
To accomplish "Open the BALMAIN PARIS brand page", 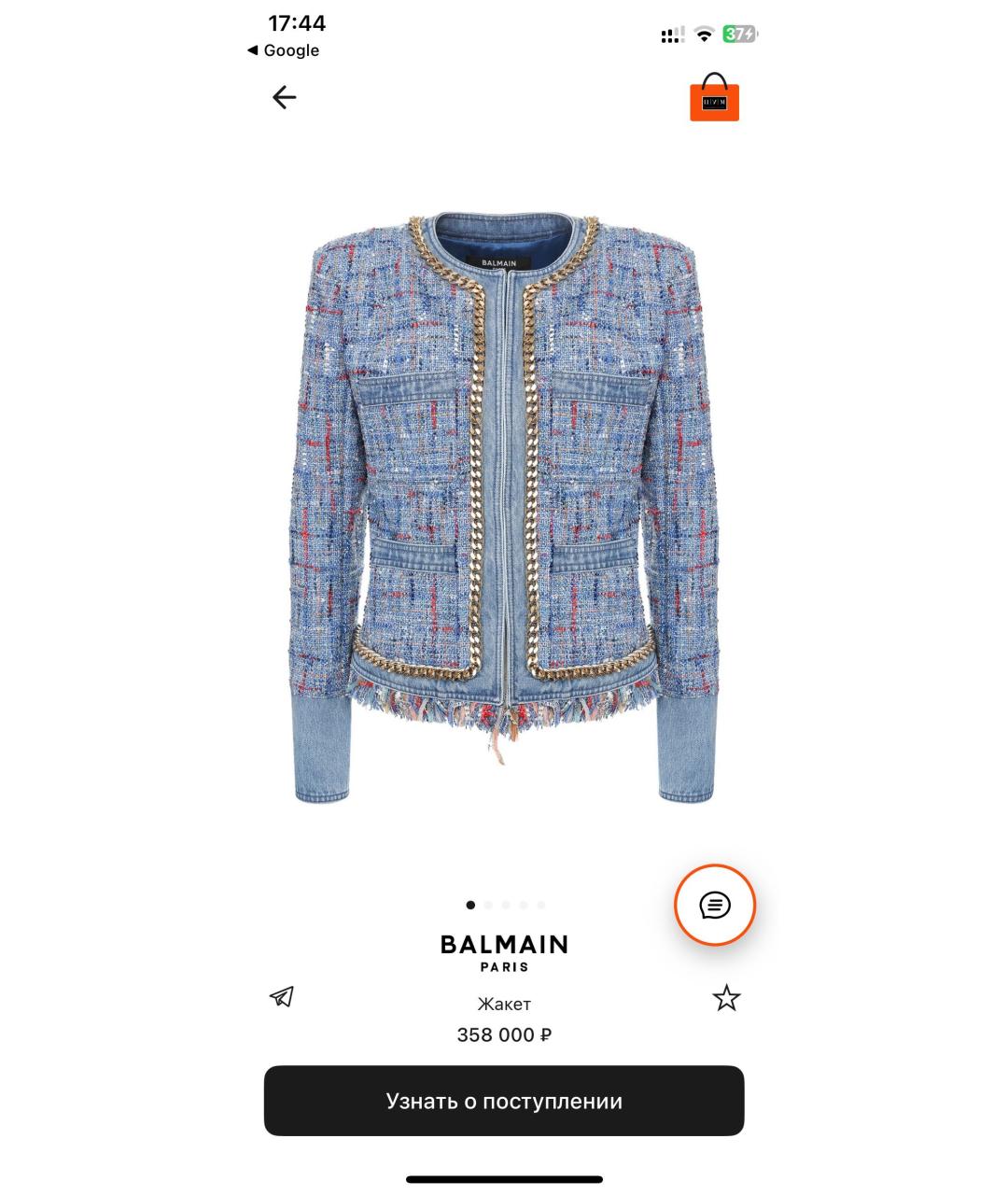I will tap(504, 952).
